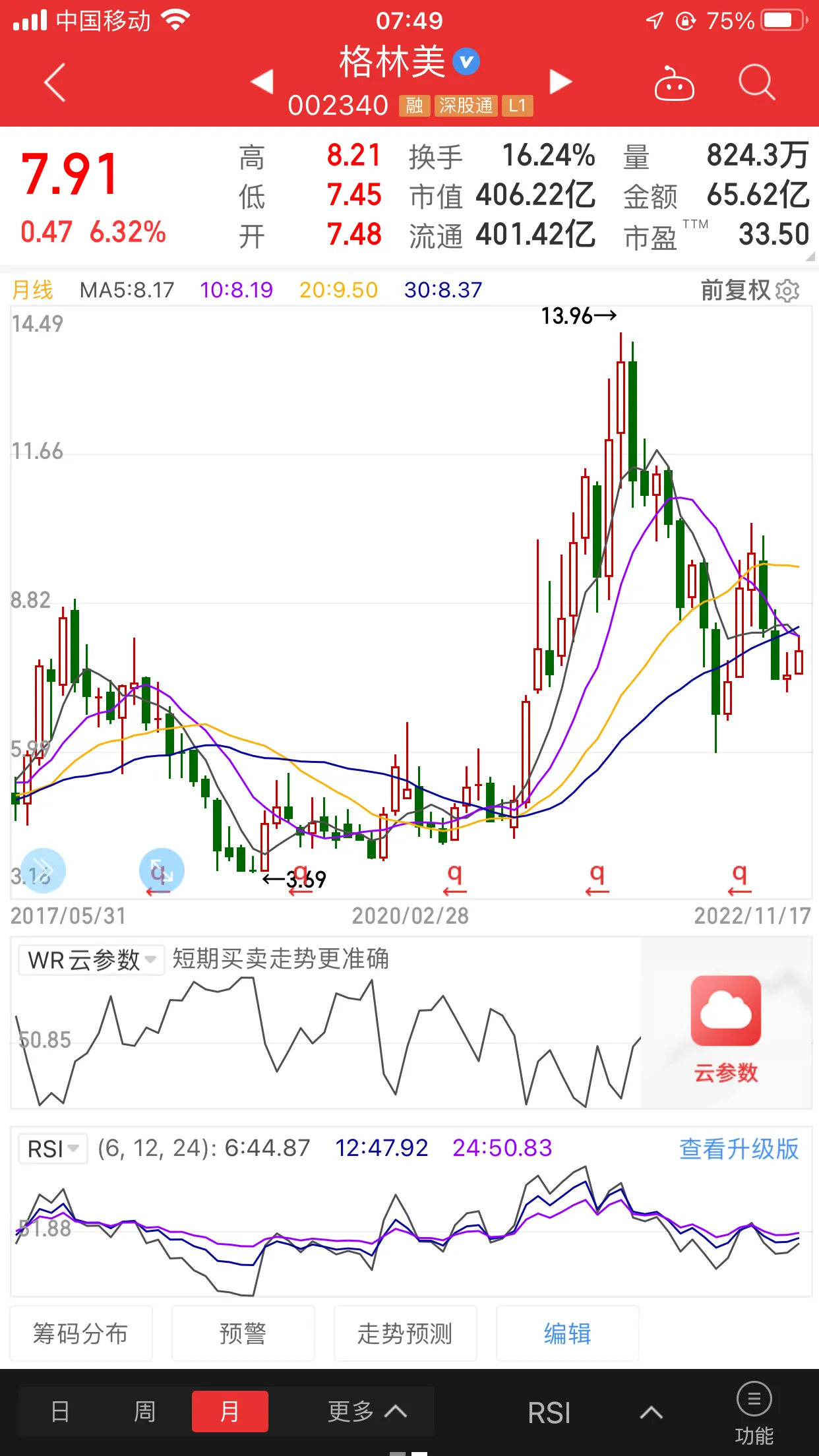Go back using the top-left arrow
Screen dimensions: 819x1456
[x=55, y=82]
